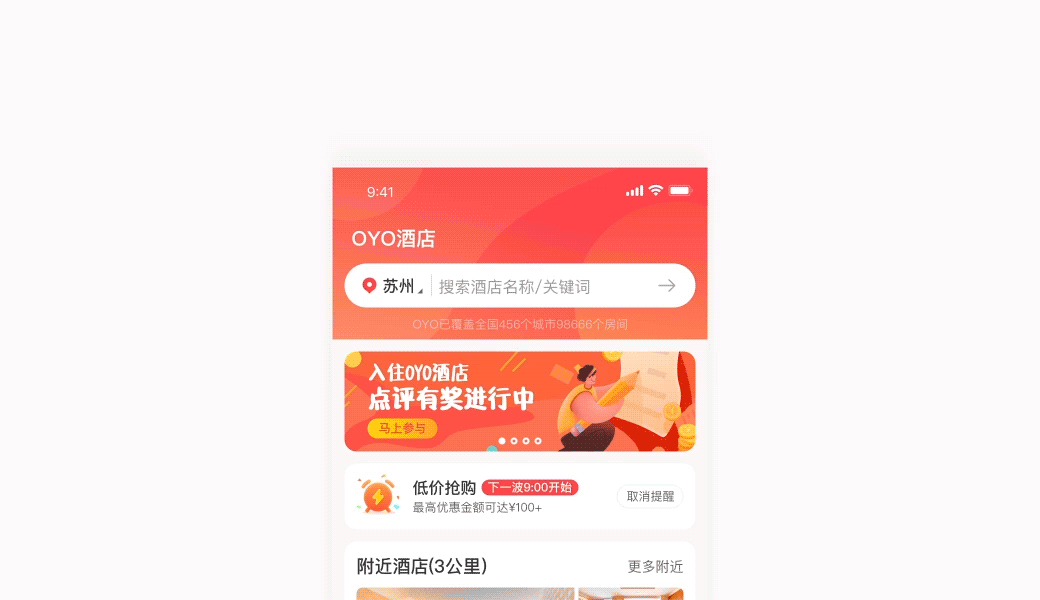The width and height of the screenshot is (1040, 600).
Task: Tap the banner page indicator dots
Action: click(x=520, y=441)
